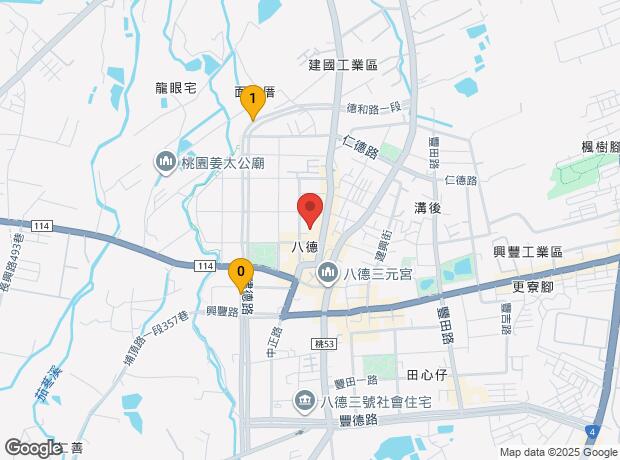Select the orange marker numbered 1

[253, 102]
